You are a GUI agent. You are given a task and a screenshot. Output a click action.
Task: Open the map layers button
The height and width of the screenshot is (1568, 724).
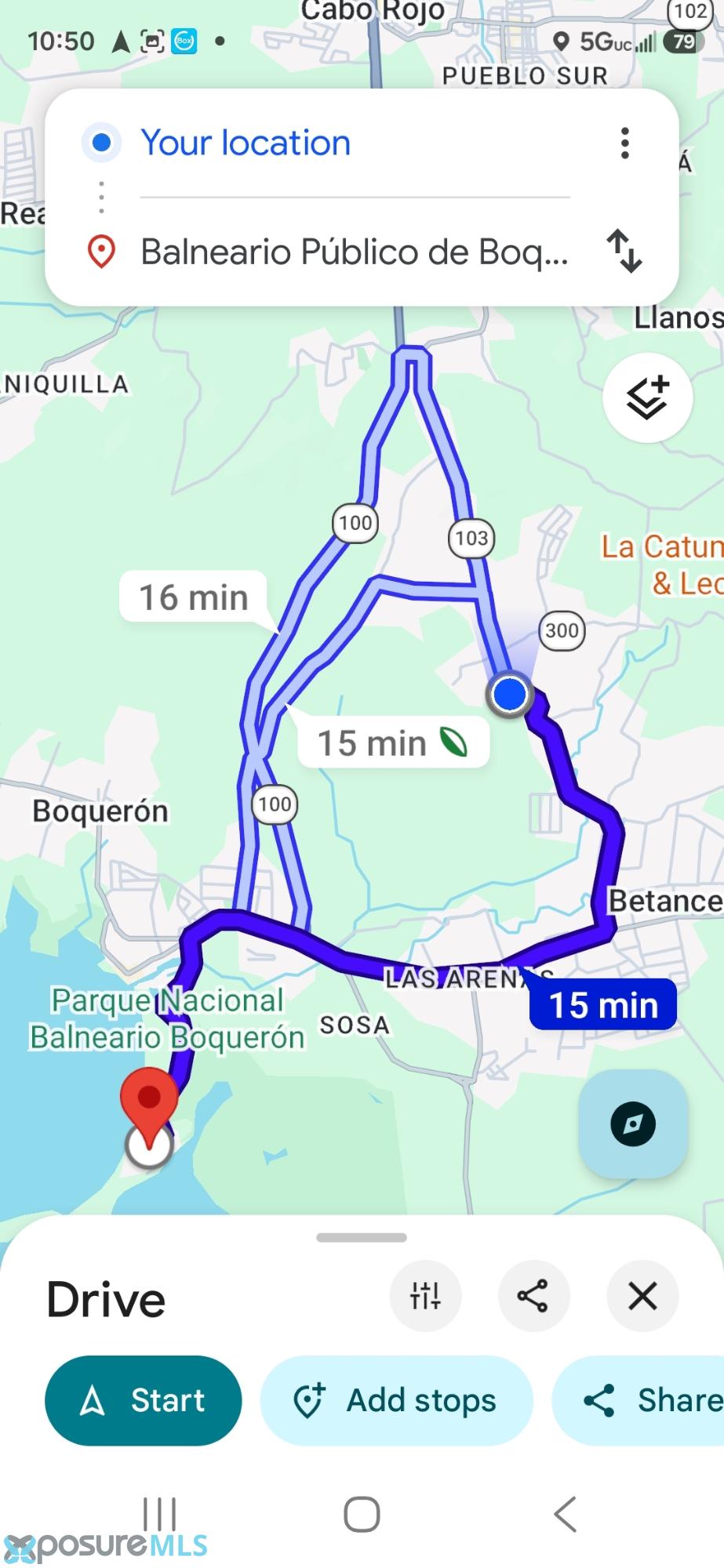647,398
